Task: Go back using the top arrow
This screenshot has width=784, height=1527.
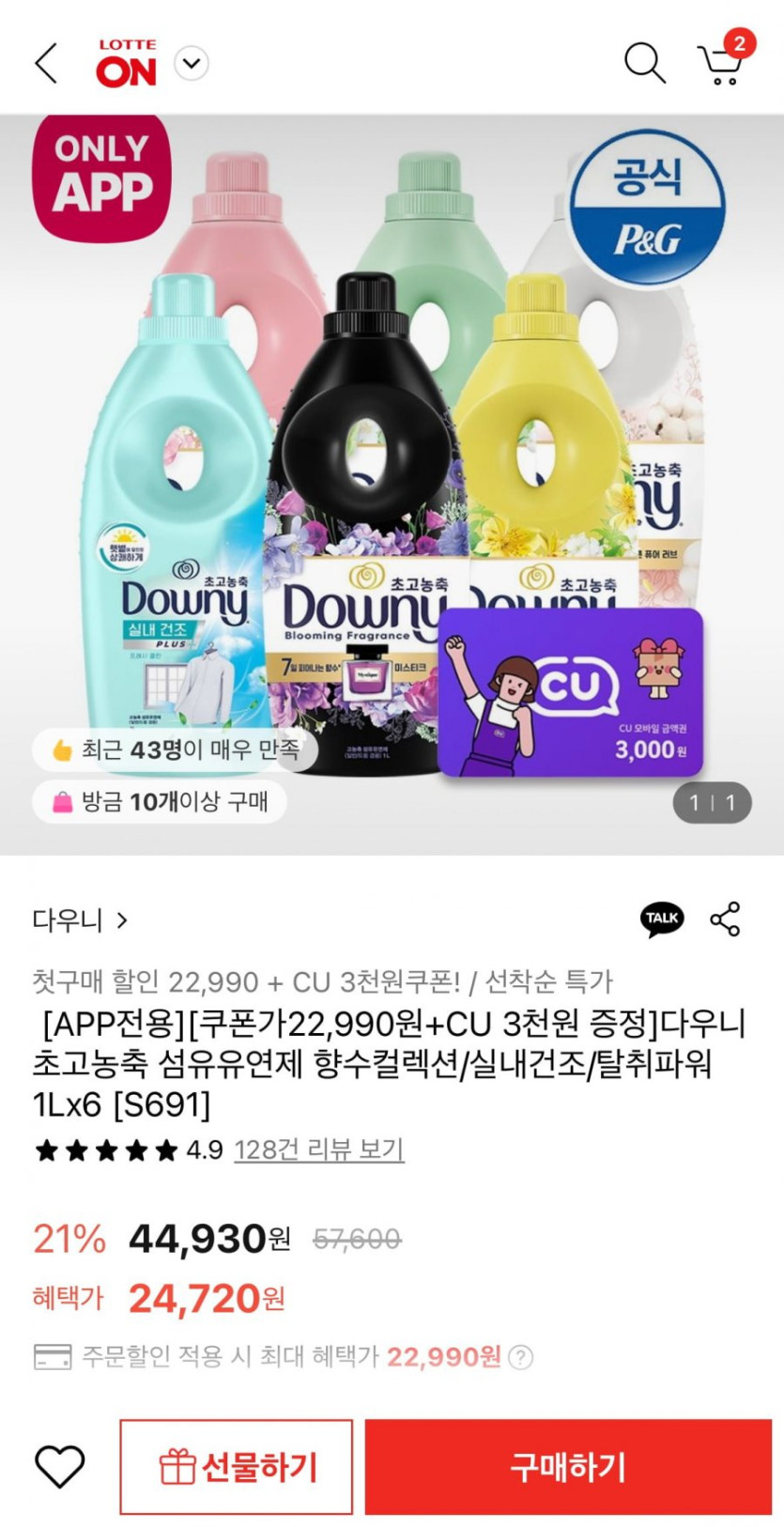Action: click(x=46, y=64)
